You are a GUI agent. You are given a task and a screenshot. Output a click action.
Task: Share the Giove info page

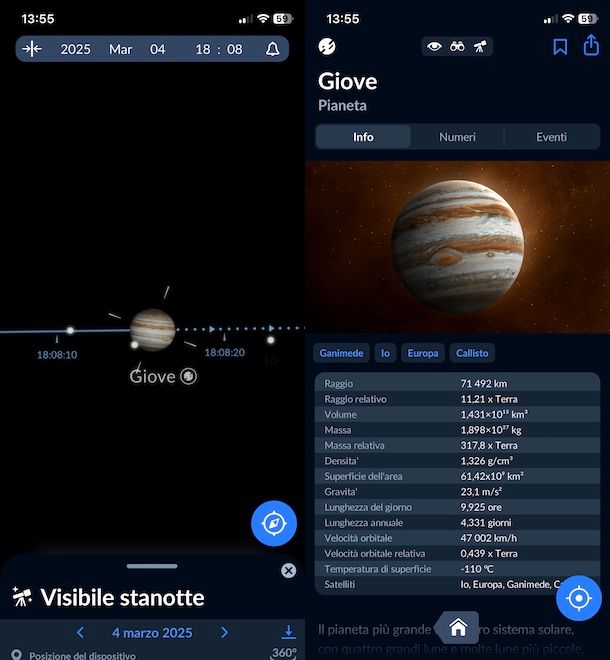tap(591, 45)
